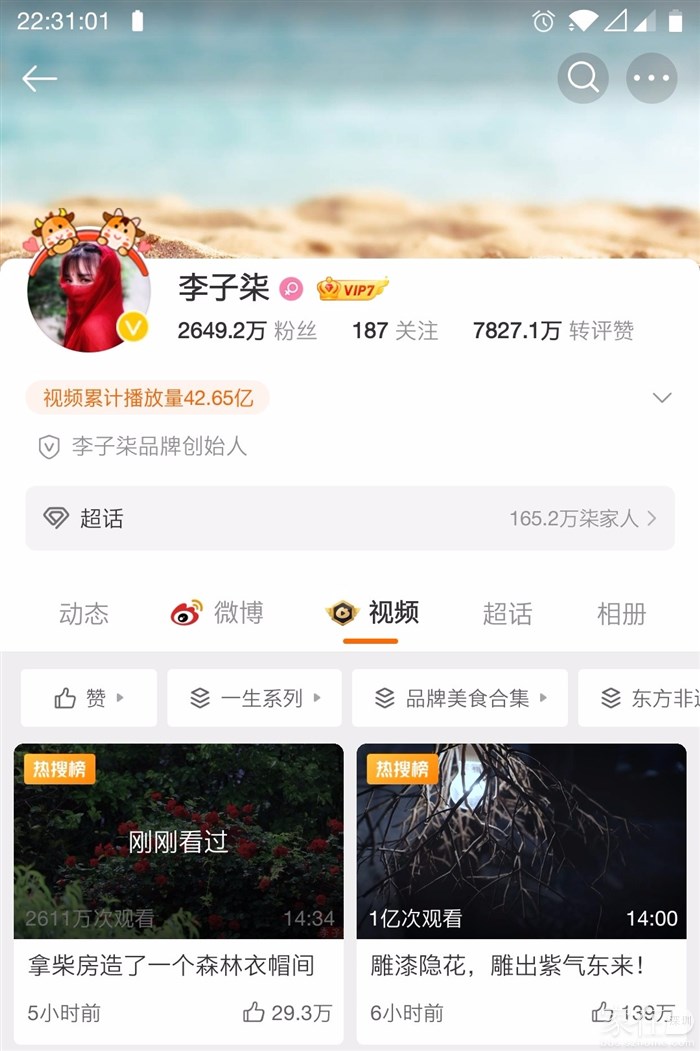Switch to the 动态 tab
Screen dimensions: 700x1051
84,613
